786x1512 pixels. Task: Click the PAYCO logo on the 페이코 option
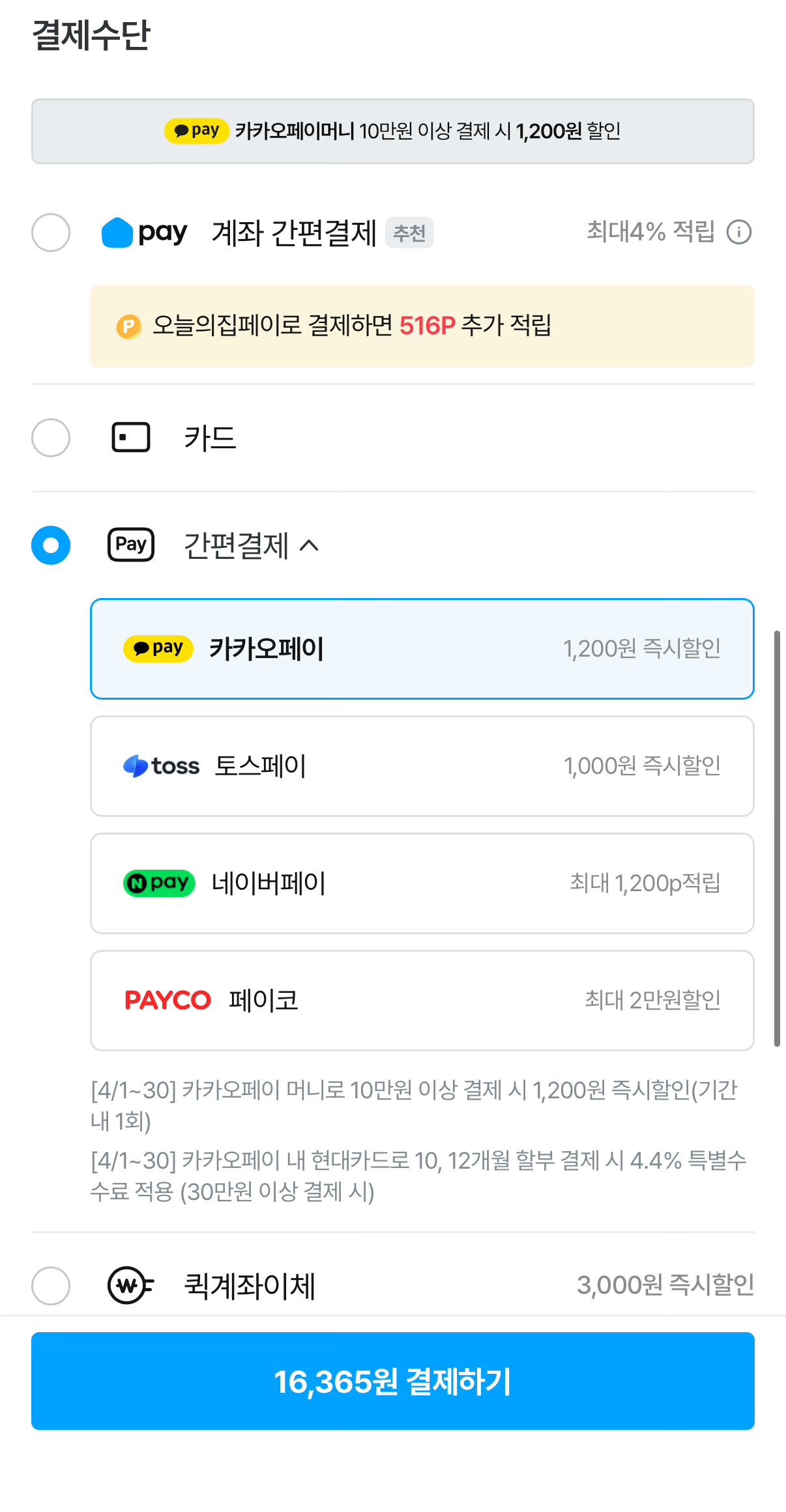point(167,1000)
